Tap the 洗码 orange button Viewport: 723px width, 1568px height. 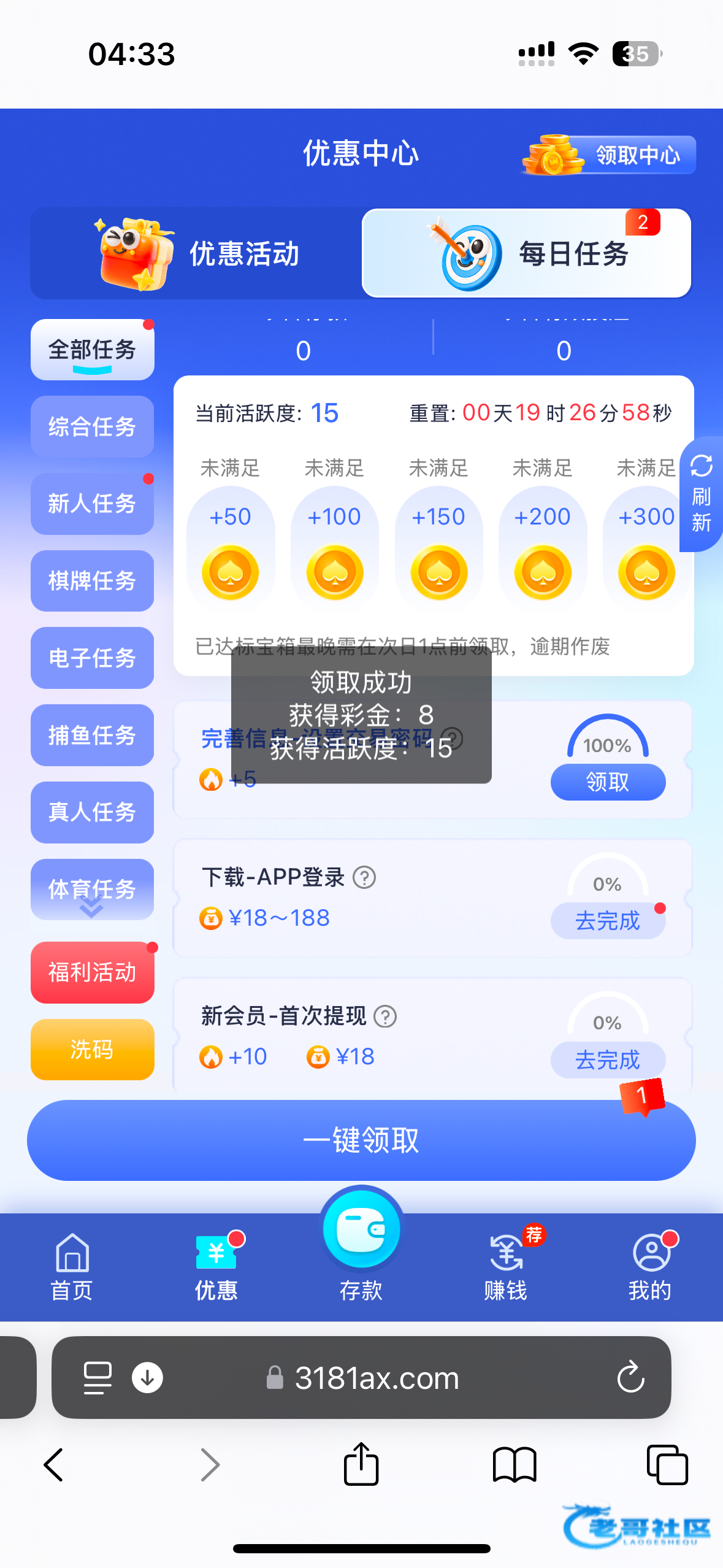(x=92, y=1050)
